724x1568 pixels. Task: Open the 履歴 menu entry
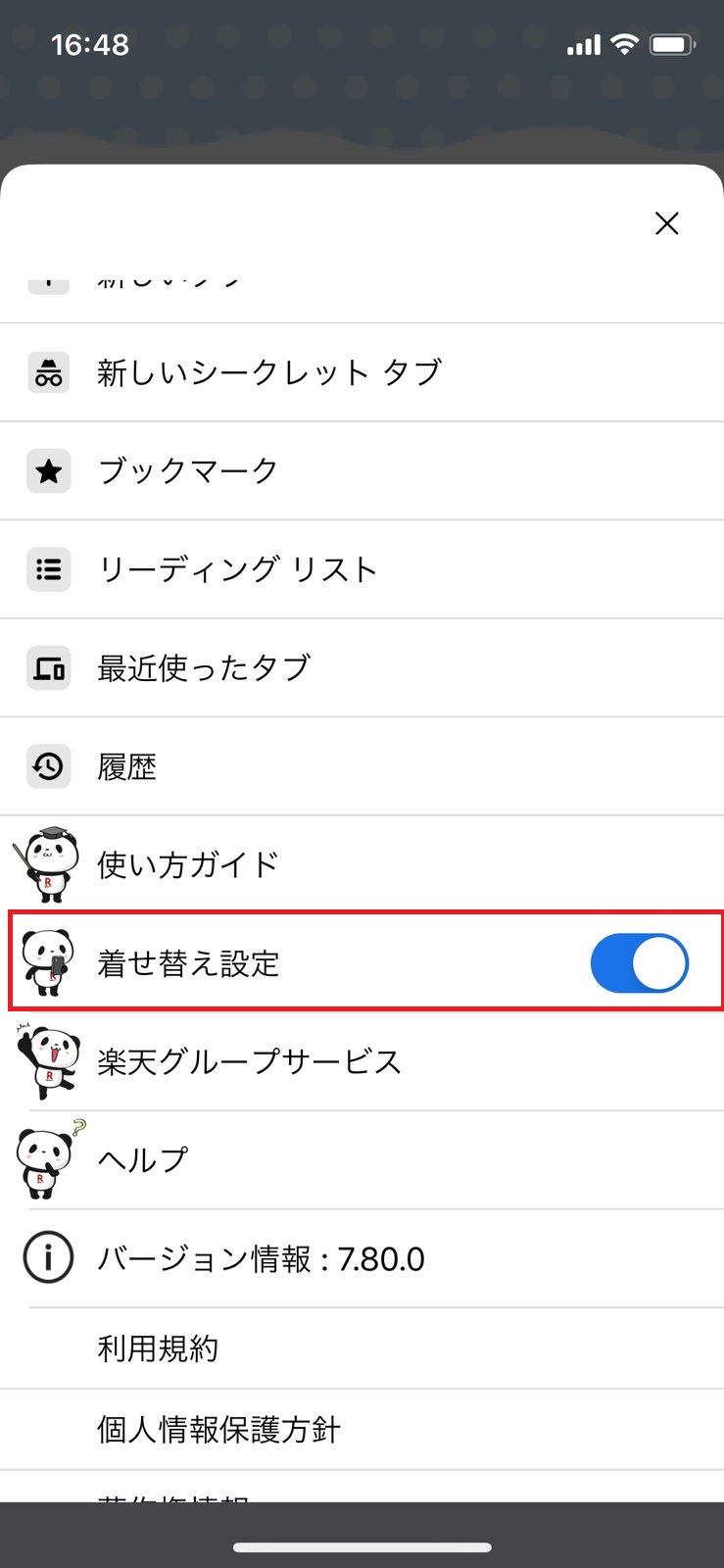(127, 766)
